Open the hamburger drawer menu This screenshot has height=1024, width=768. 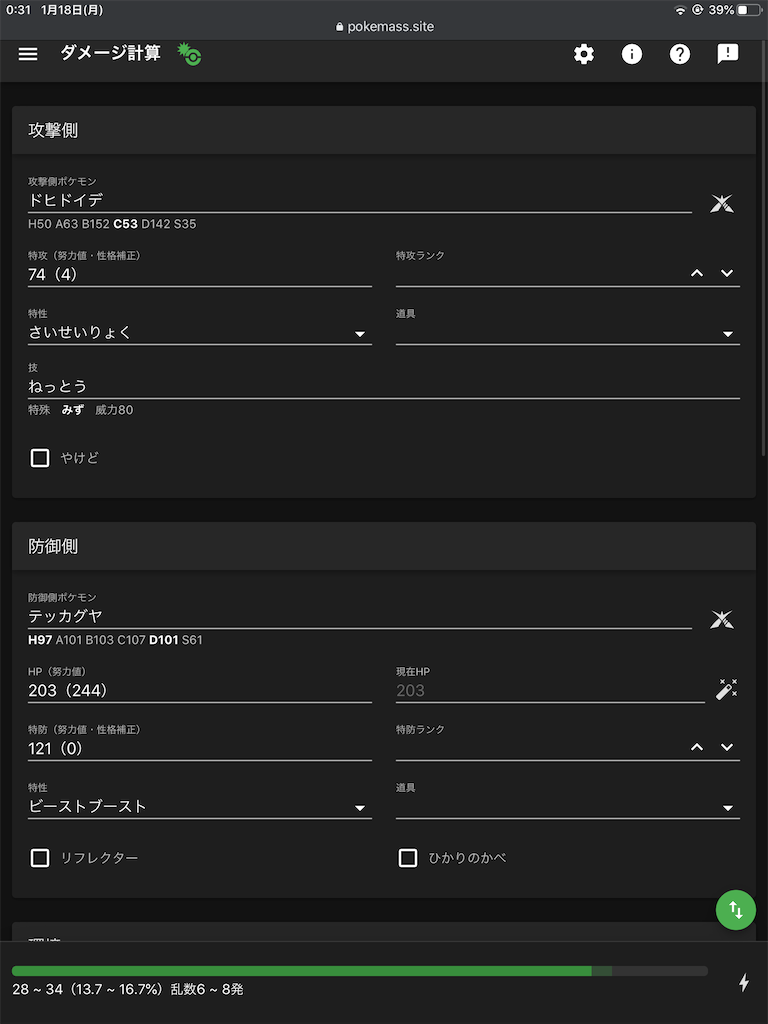[x=28, y=54]
